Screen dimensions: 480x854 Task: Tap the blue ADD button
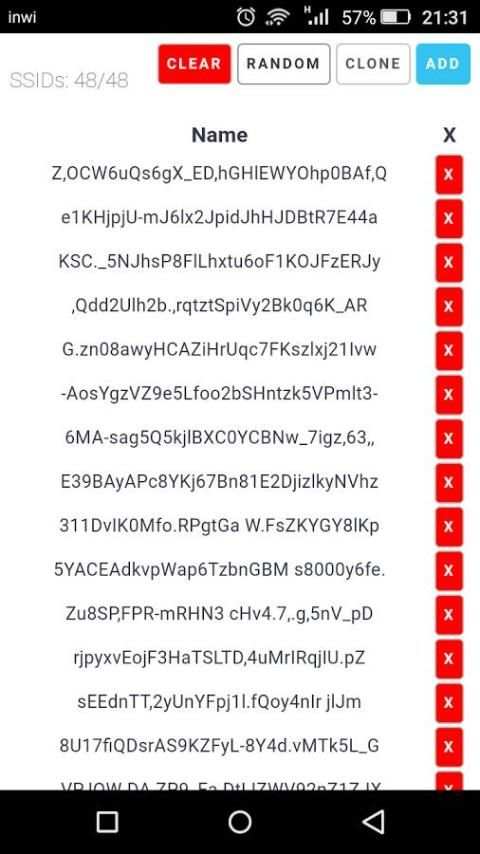[x=443, y=64]
